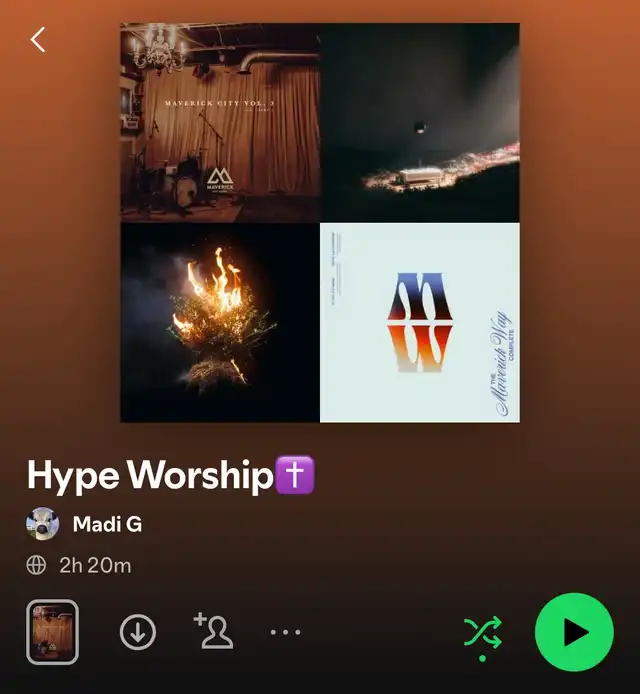Viewport: 640px width, 694px height.
Task: Invite collaborators to the playlist
Action: click(x=213, y=631)
